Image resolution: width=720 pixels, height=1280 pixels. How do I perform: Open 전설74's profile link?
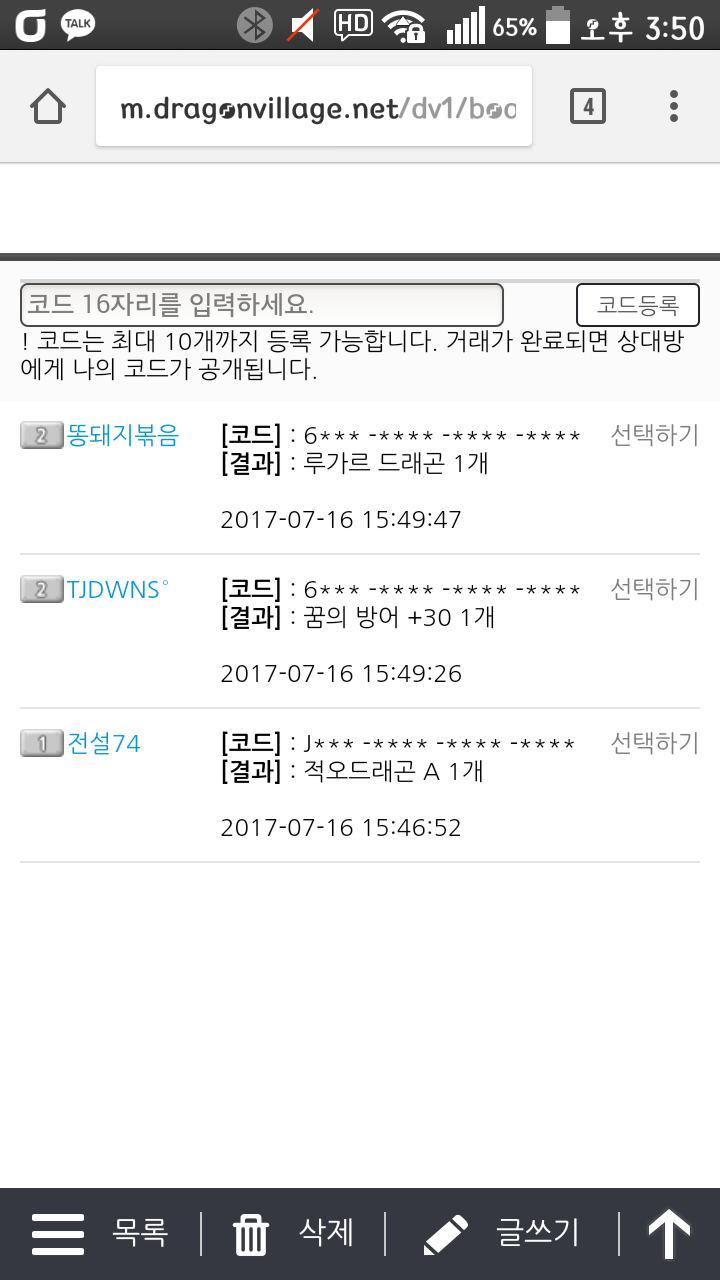[103, 743]
